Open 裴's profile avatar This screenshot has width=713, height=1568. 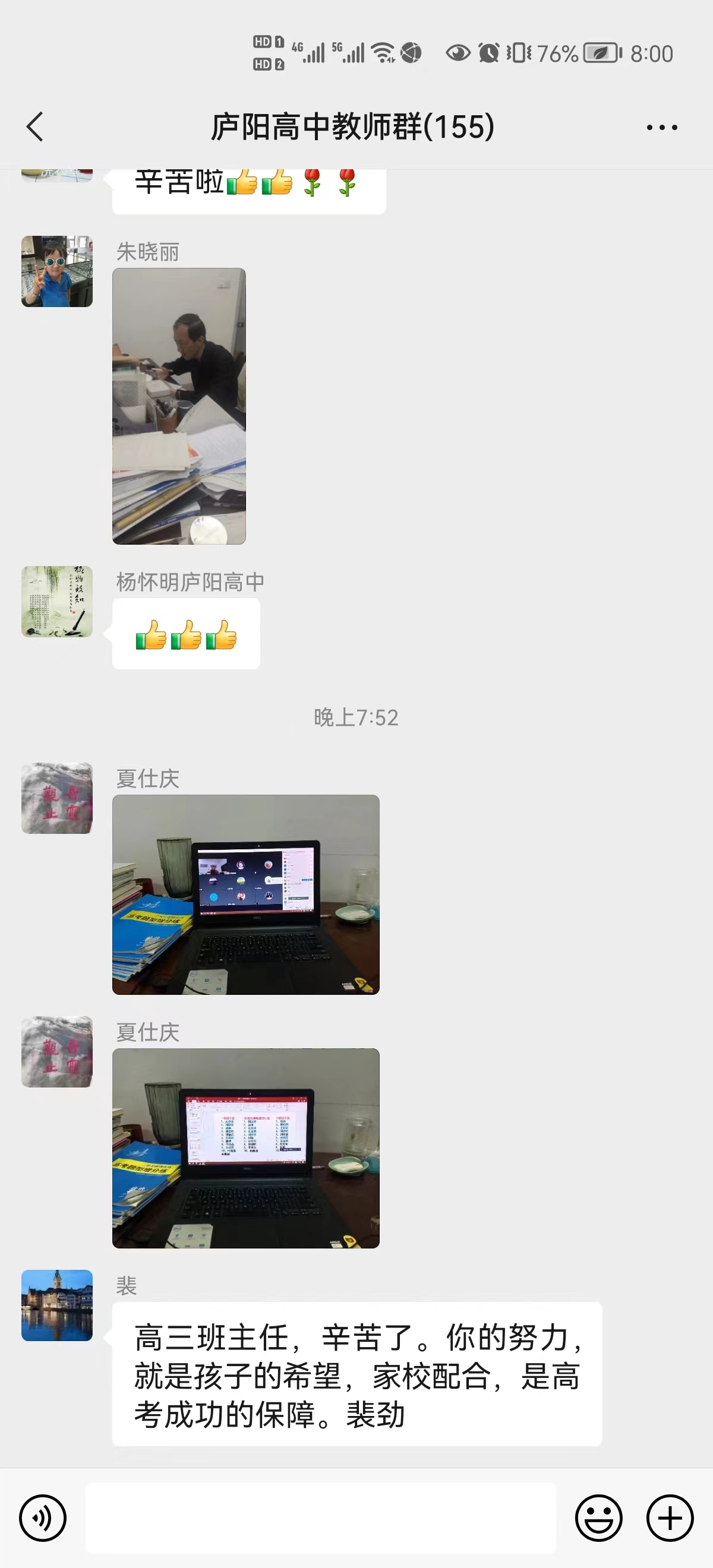pyautogui.click(x=57, y=1305)
